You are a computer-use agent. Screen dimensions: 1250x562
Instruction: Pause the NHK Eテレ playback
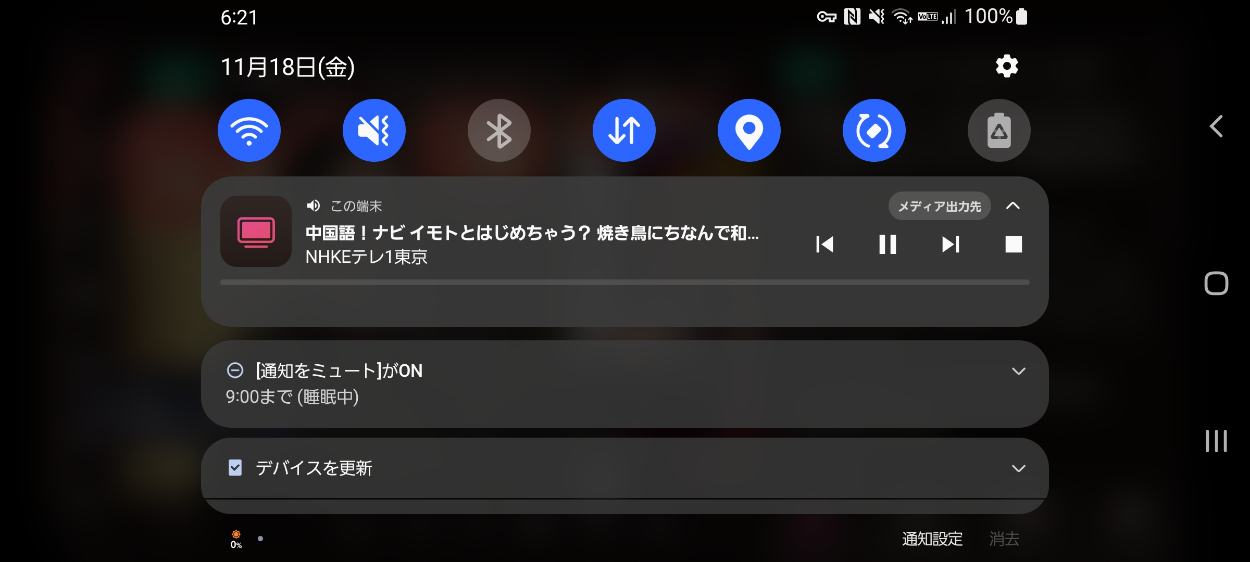pyautogui.click(x=887, y=244)
